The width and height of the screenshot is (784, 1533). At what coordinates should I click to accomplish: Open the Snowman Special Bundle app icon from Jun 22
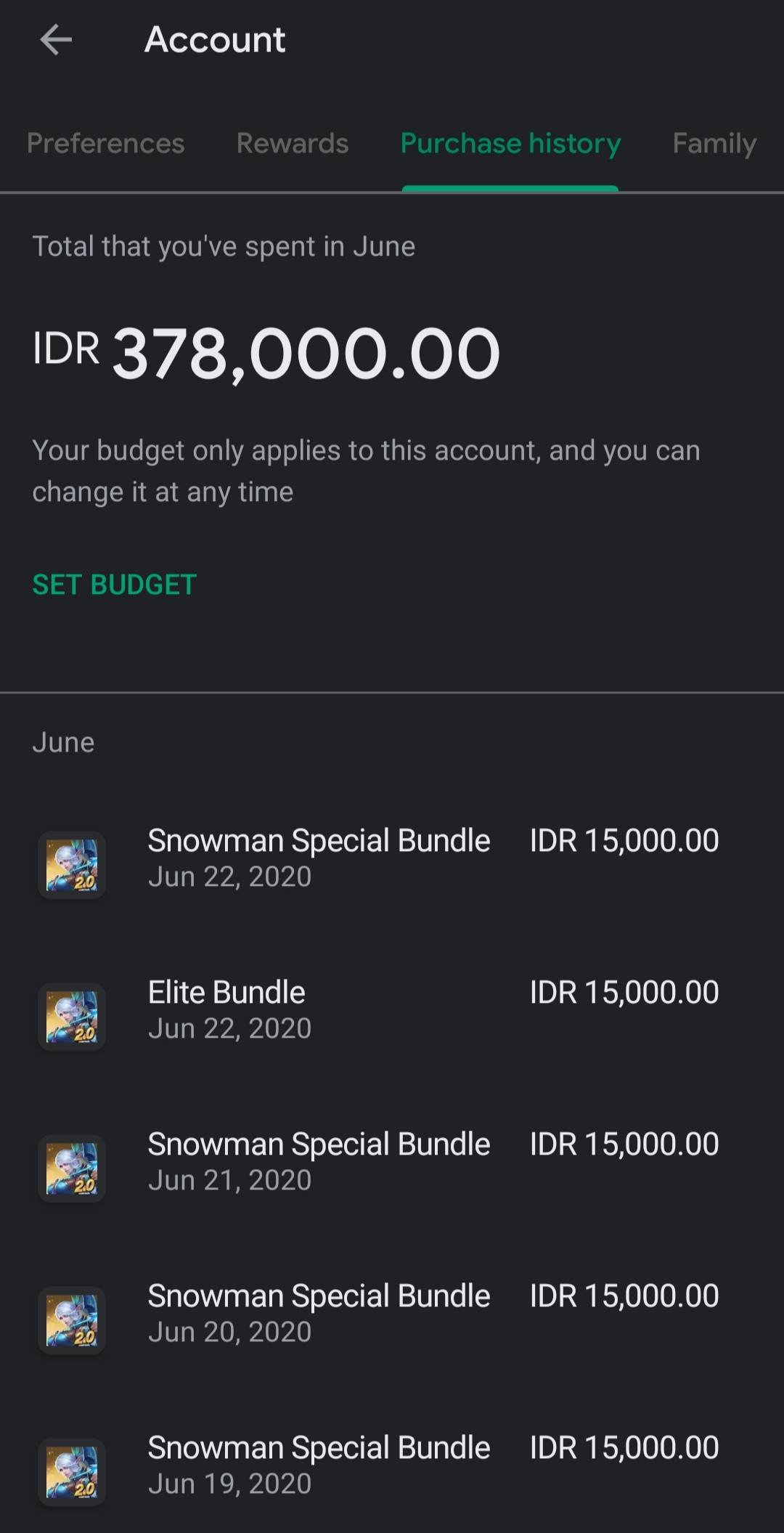coord(72,866)
